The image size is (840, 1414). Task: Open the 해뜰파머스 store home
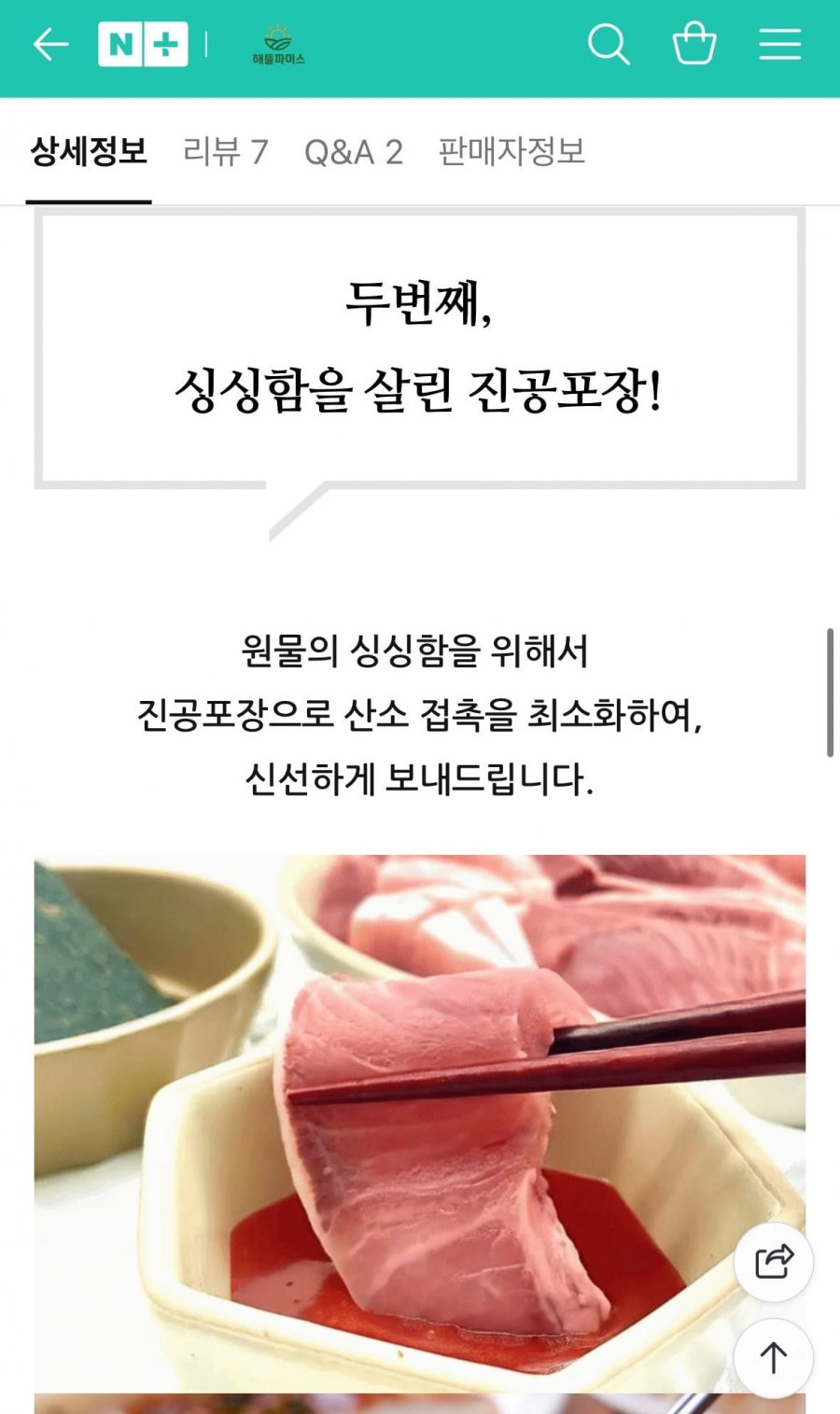coord(278,45)
